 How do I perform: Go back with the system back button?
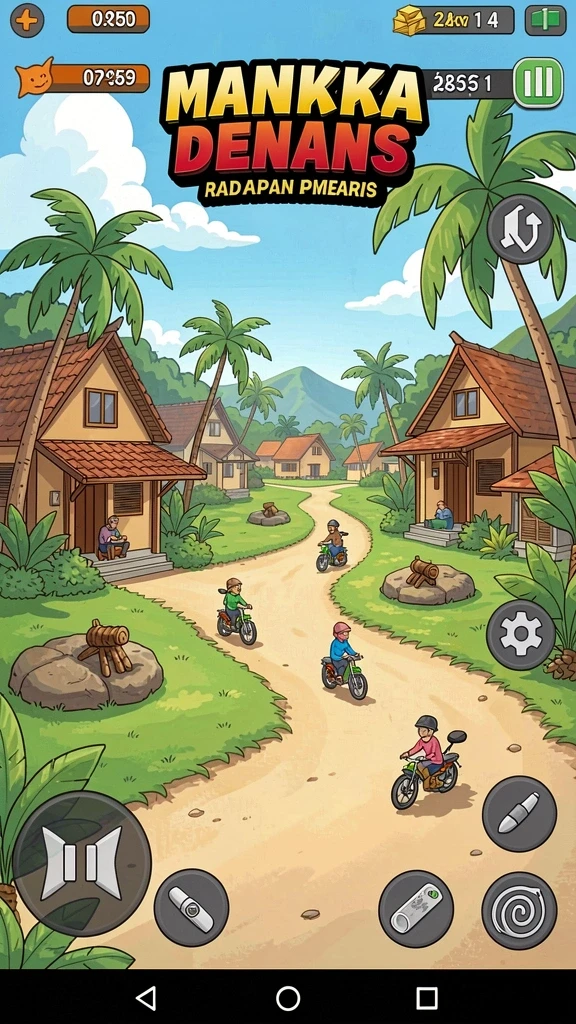click(x=146, y=998)
